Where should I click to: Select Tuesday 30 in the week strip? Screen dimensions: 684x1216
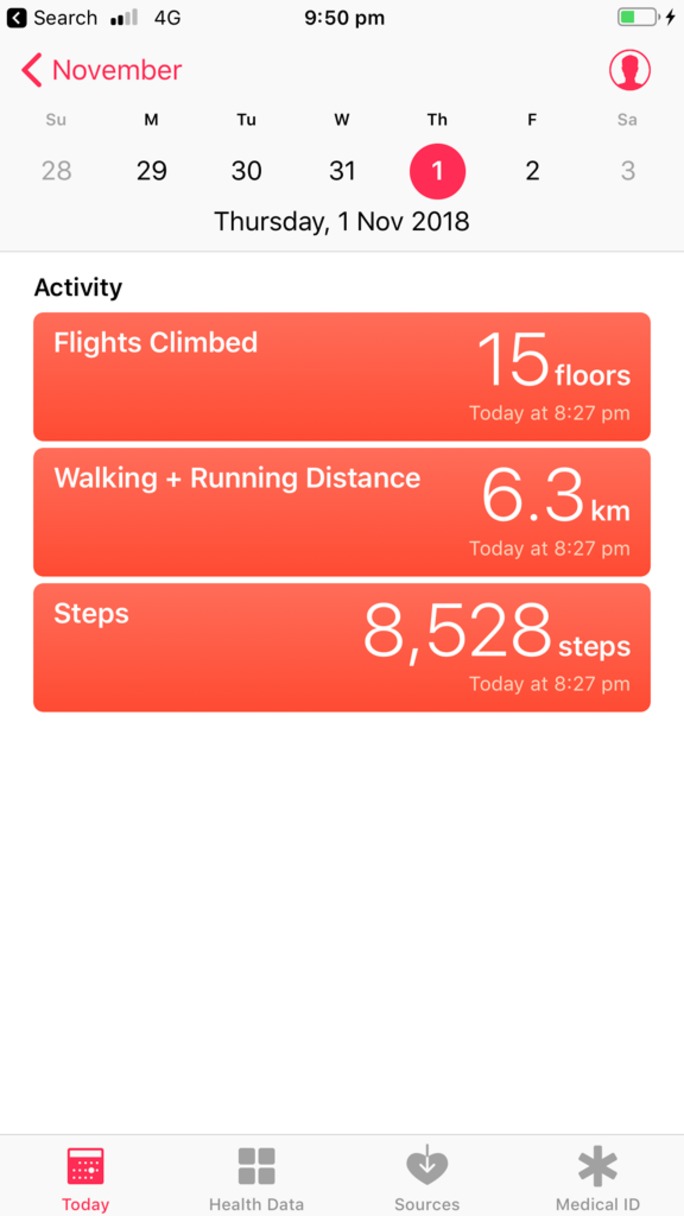[x=246, y=170]
